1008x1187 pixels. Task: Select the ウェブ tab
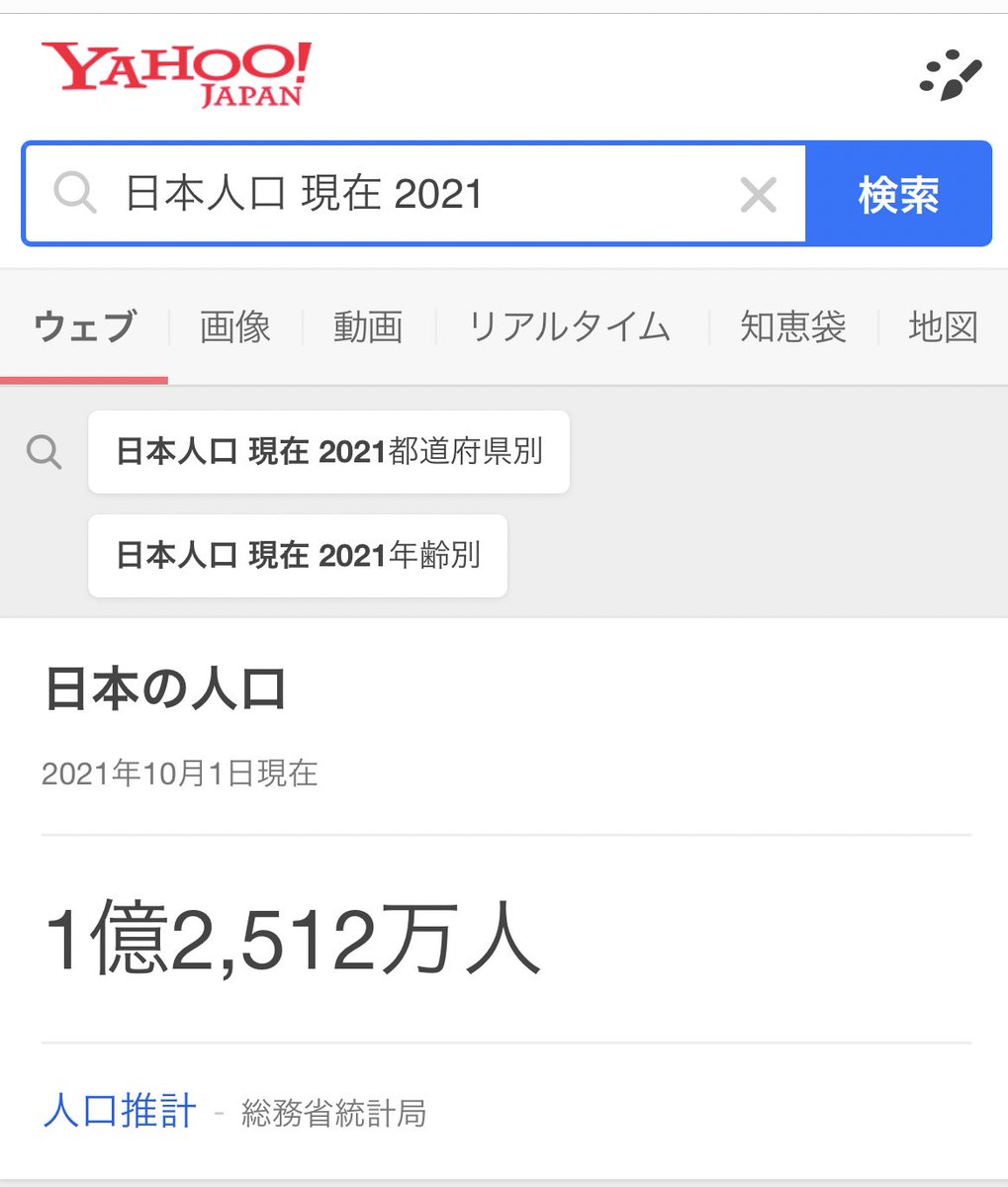click(x=84, y=326)
